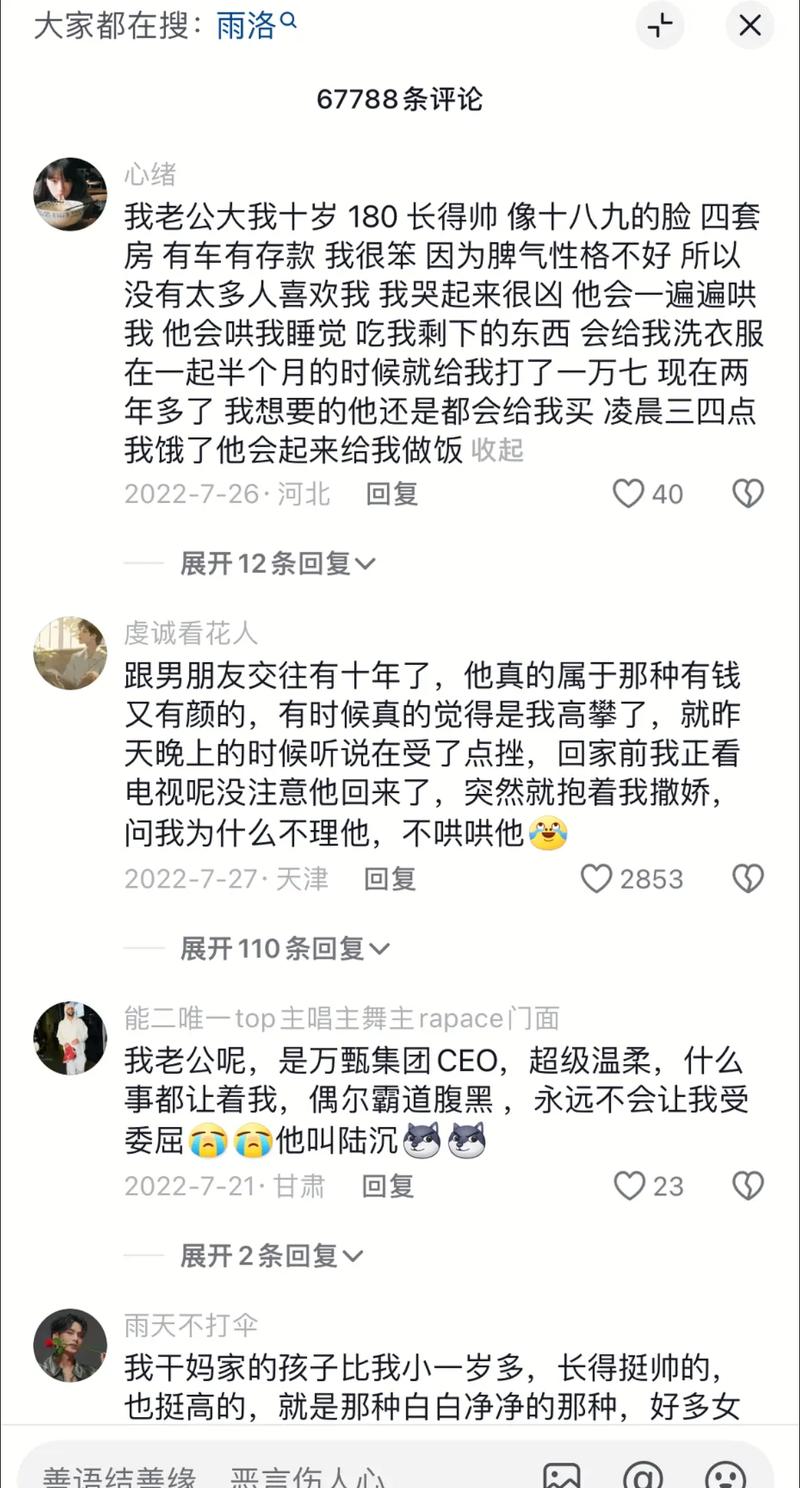The image size is (800, 1488).
Task: Expand comments panel to full screen
Action: click(660, 26)
